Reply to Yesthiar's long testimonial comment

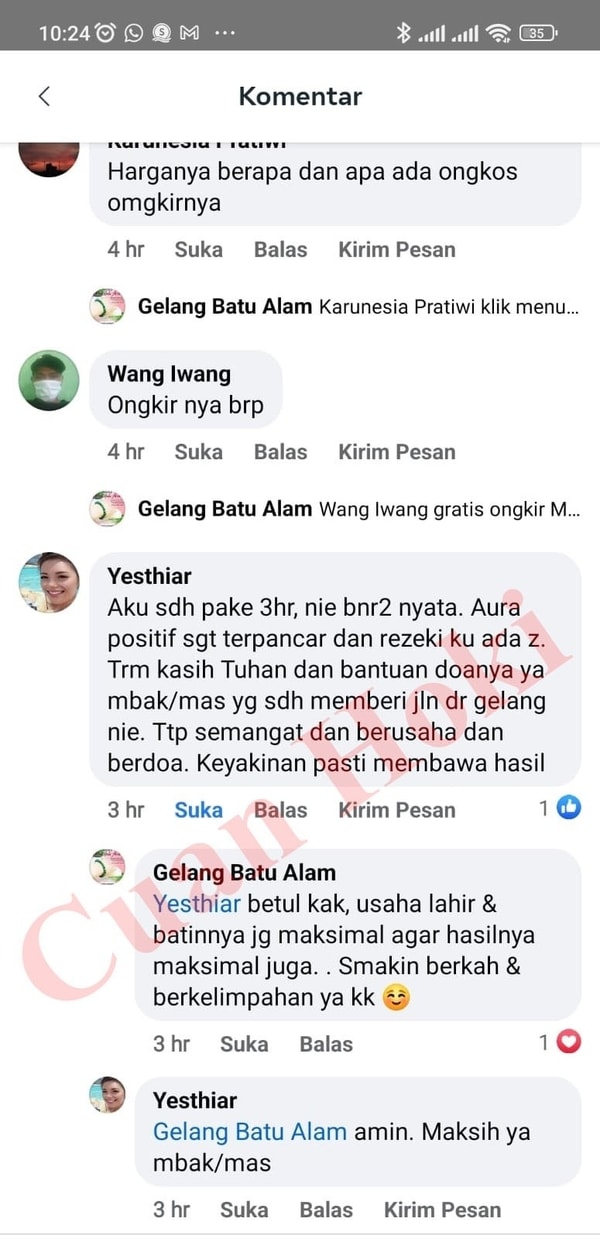click(280, 809)
